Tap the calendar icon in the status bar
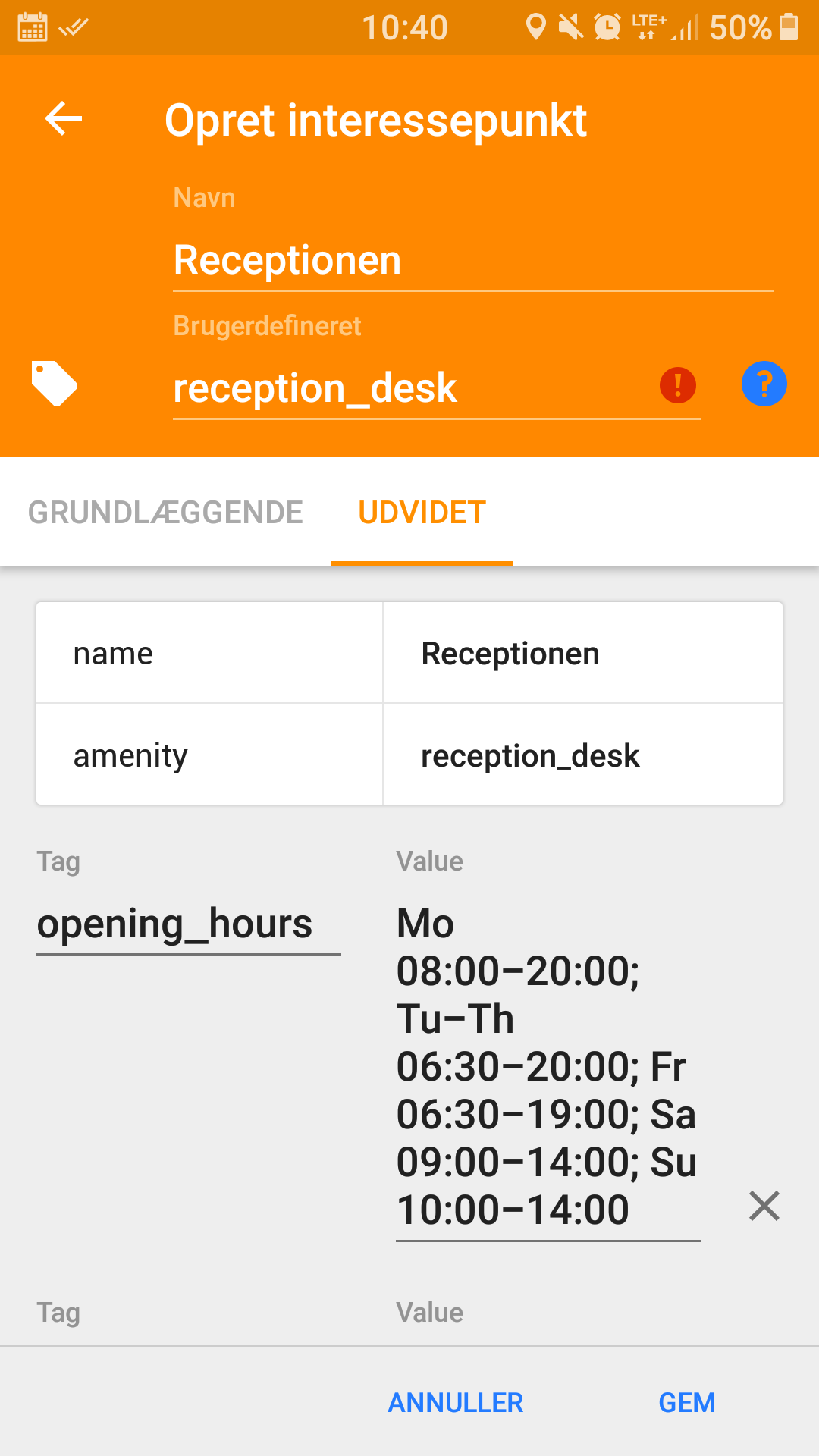Viewport: 819px width, 1456px height. [x=32, y=27]
